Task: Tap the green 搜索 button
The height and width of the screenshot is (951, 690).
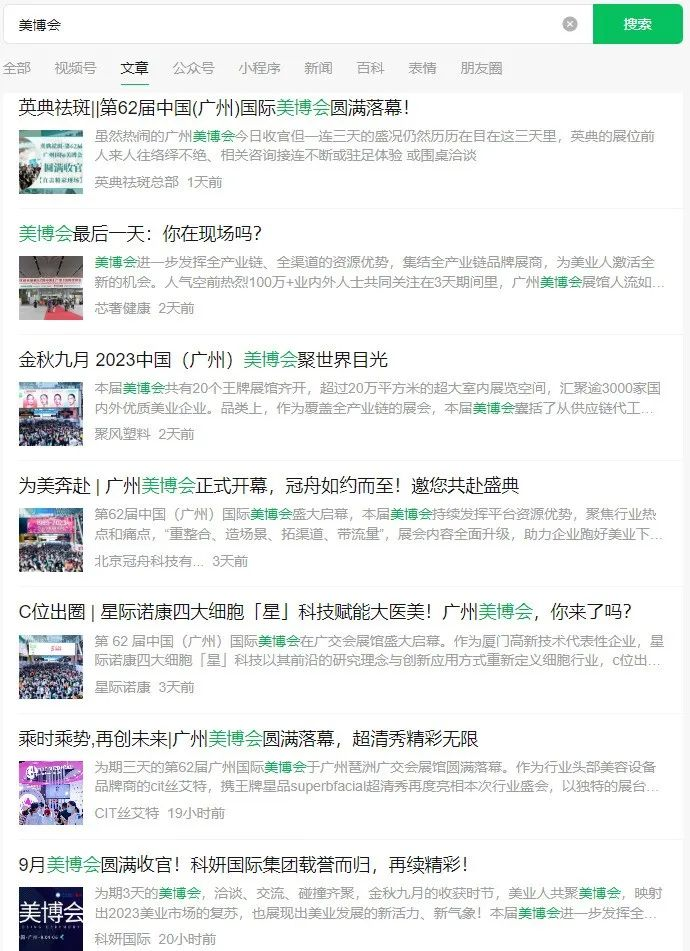Action: pyautogui.click(x=637, y=24)
